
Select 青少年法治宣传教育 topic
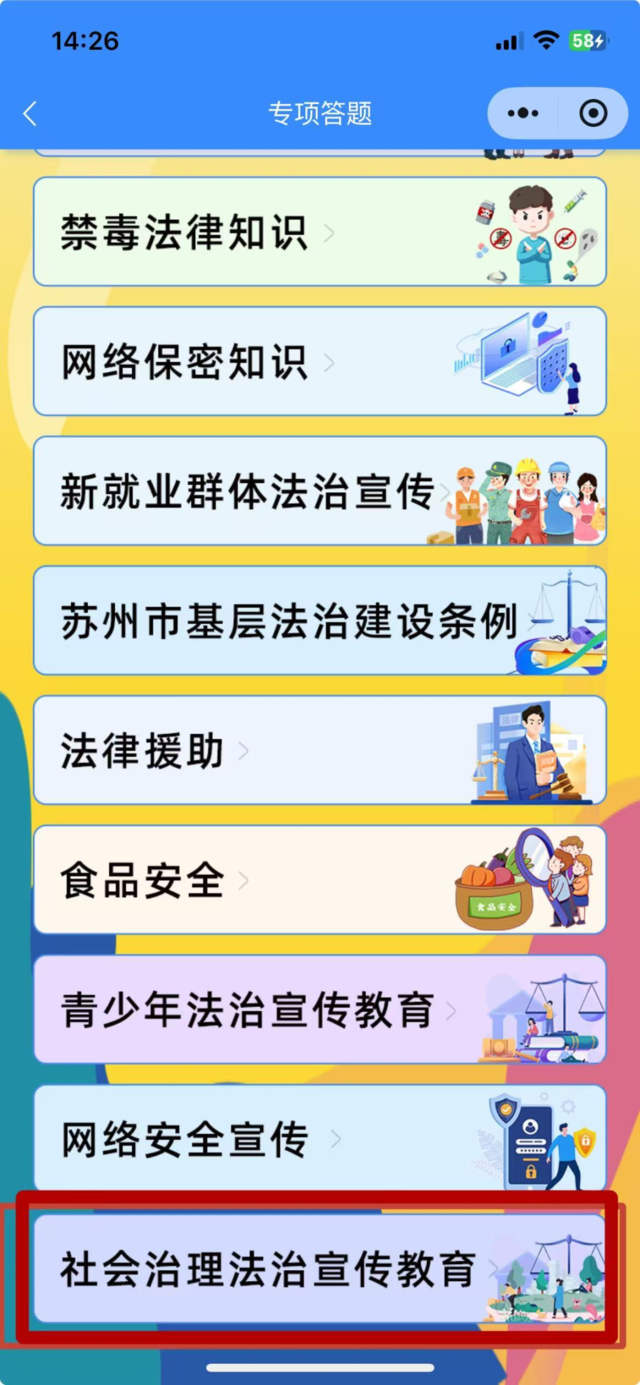[319, 1009]
